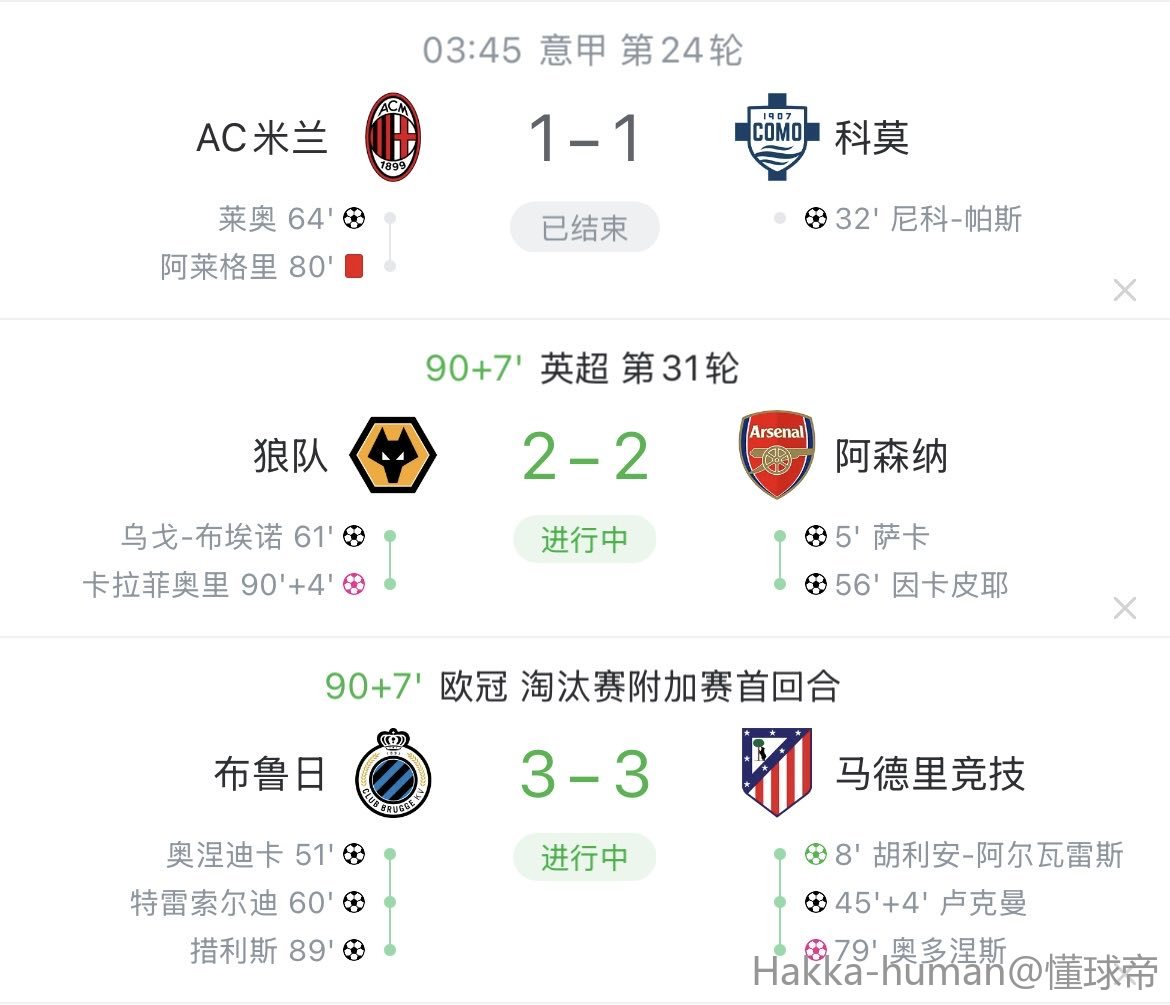
Task: Close the 狼队 vs 阿森纳 match card
Action: 1124,608
